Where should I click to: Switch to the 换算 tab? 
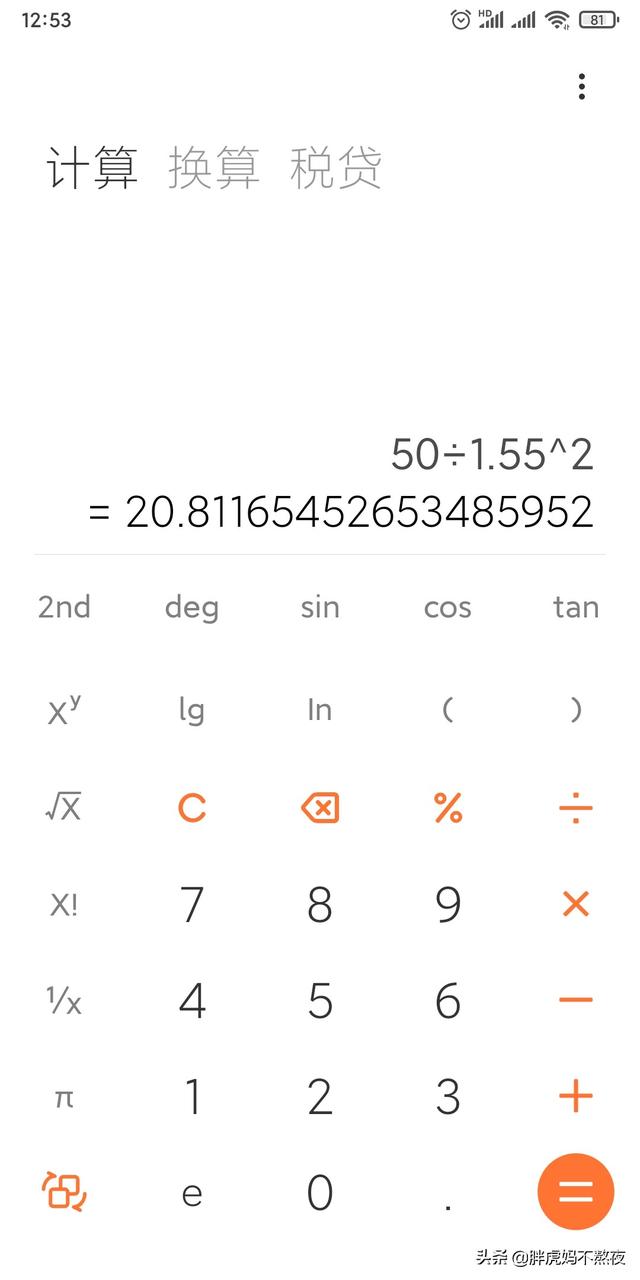(x=214, y=167)
